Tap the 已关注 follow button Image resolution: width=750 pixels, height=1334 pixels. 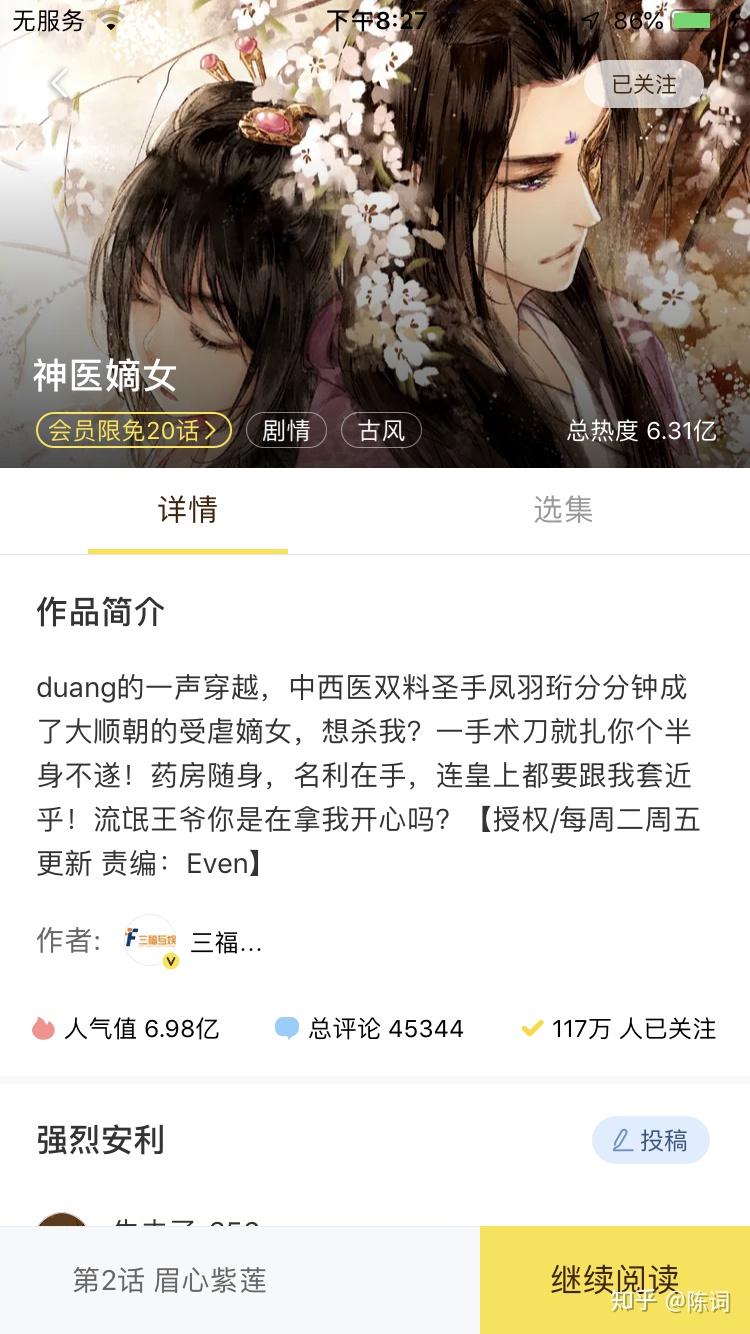pyautogui.click(x=644, y=85)
